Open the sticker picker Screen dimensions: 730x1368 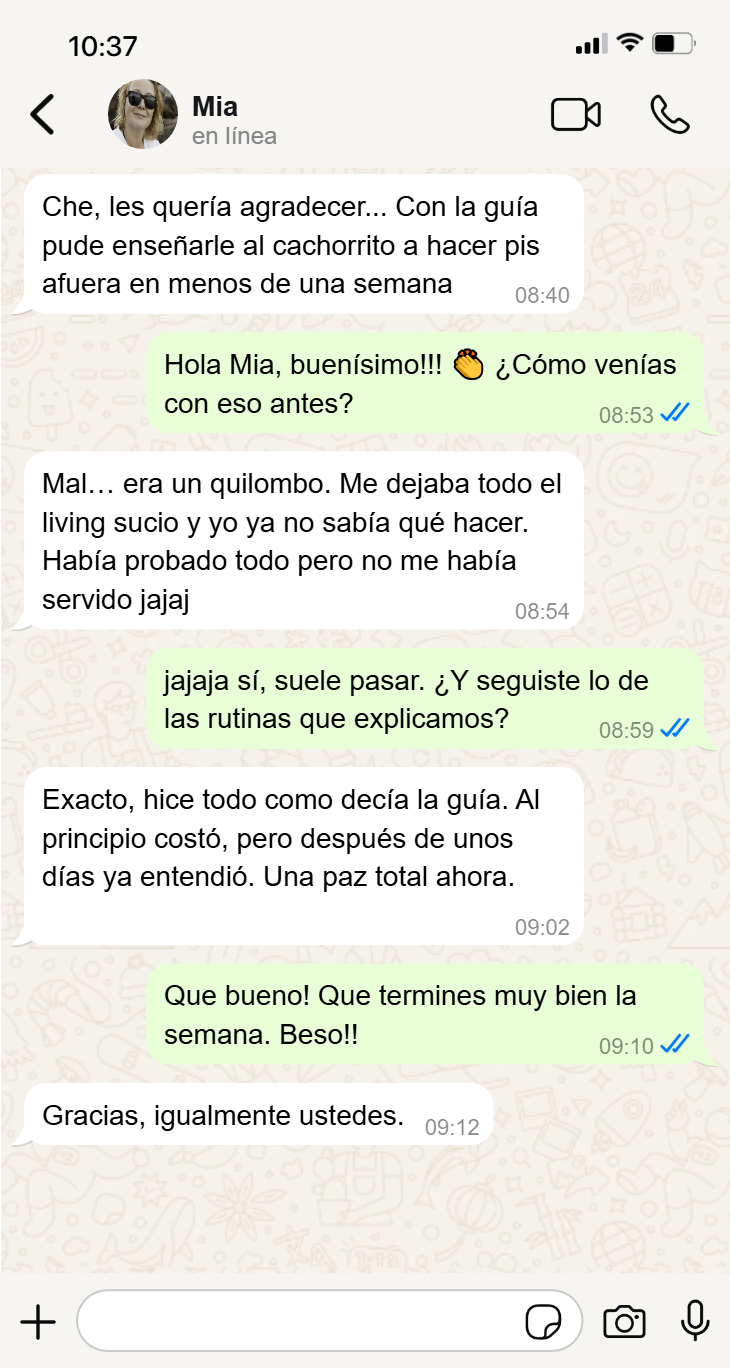point(543,1322)
